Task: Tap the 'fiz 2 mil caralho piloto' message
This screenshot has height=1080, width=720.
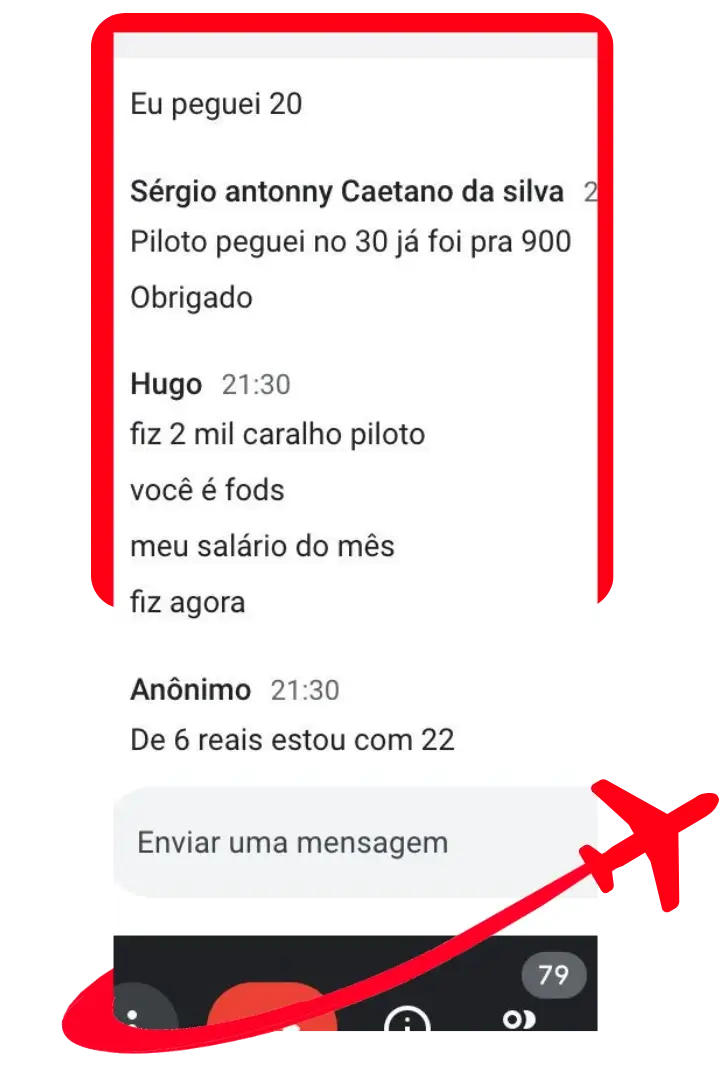Action: point(278,433)
